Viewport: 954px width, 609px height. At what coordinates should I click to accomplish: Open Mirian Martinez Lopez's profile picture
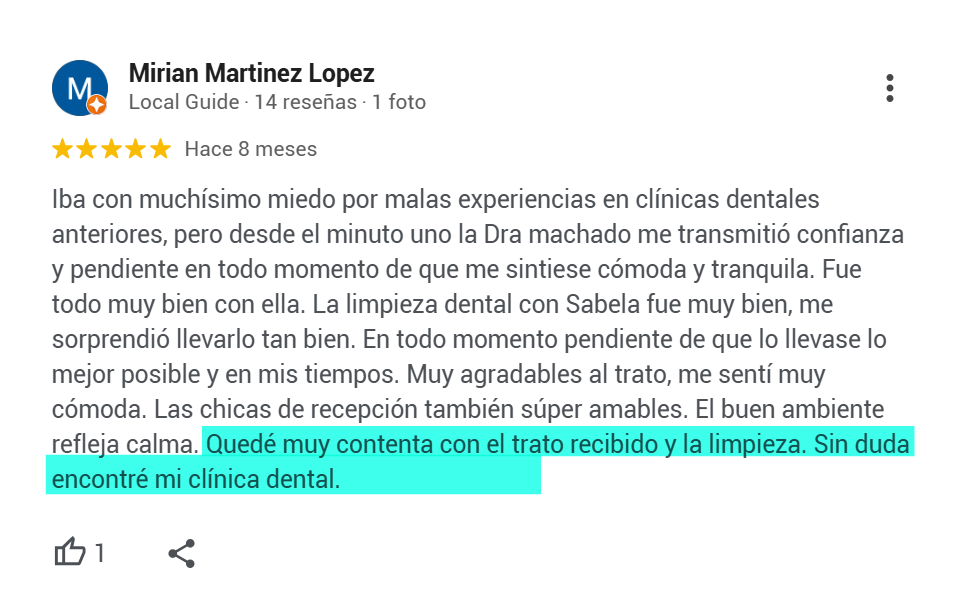click(x=79, y=88)
